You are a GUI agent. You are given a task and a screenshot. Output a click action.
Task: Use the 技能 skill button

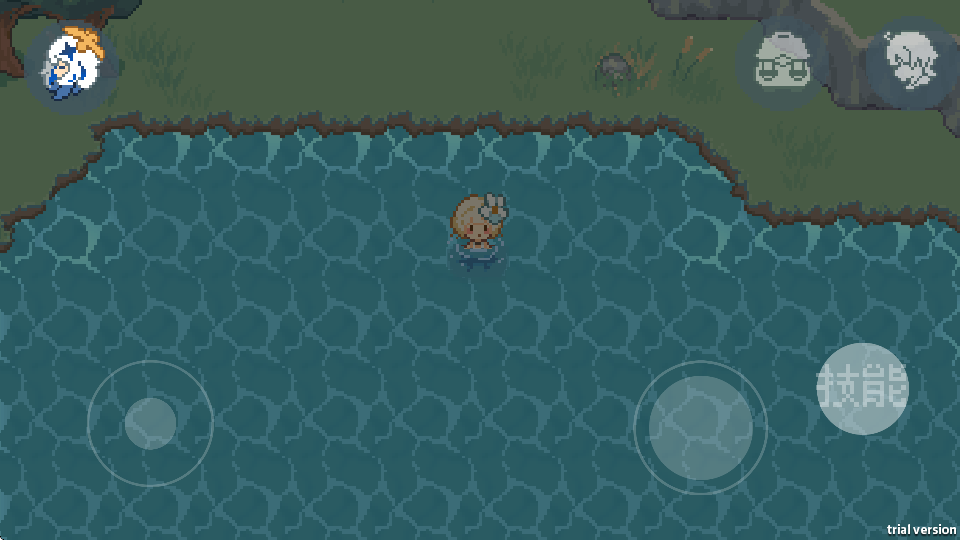click(863, 388)
